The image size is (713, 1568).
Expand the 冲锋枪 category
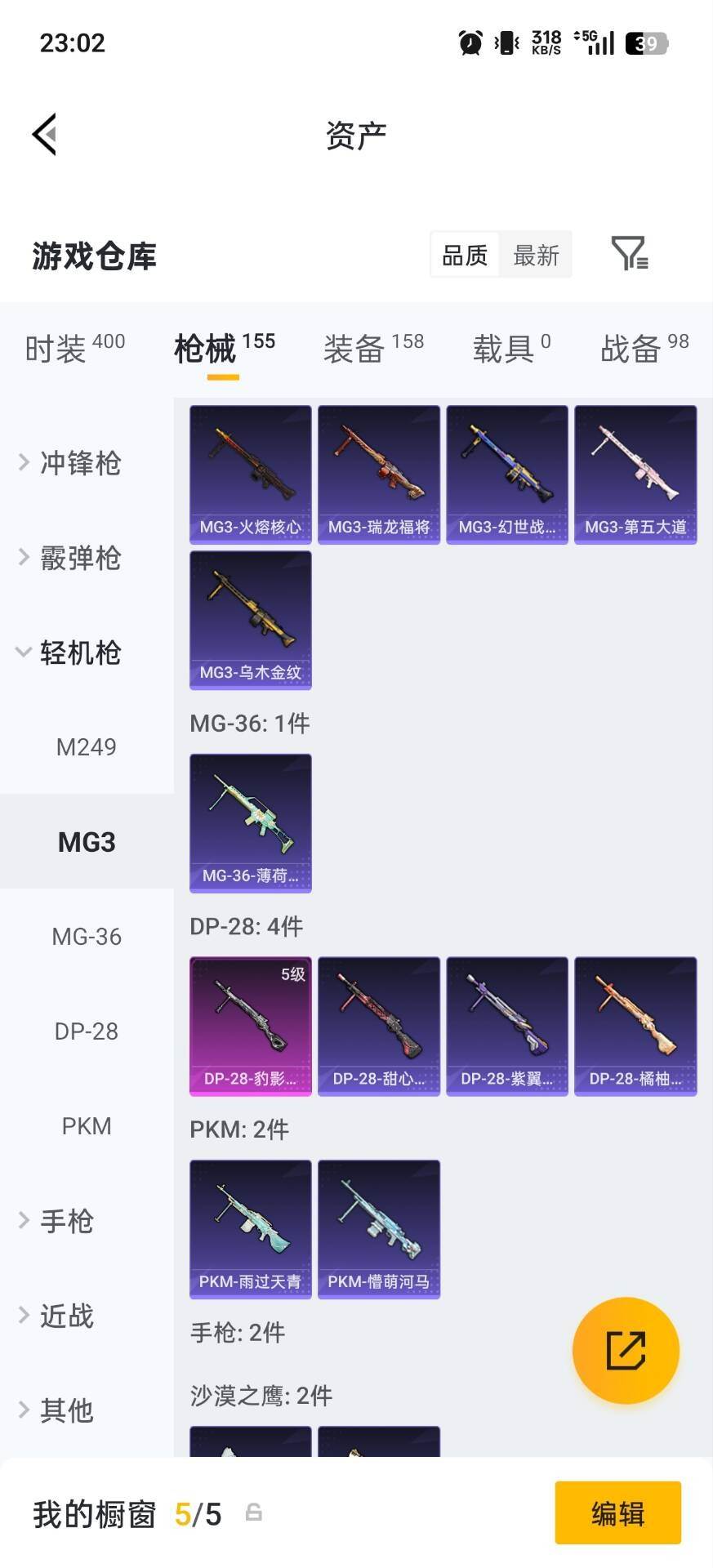coord(78,463)
